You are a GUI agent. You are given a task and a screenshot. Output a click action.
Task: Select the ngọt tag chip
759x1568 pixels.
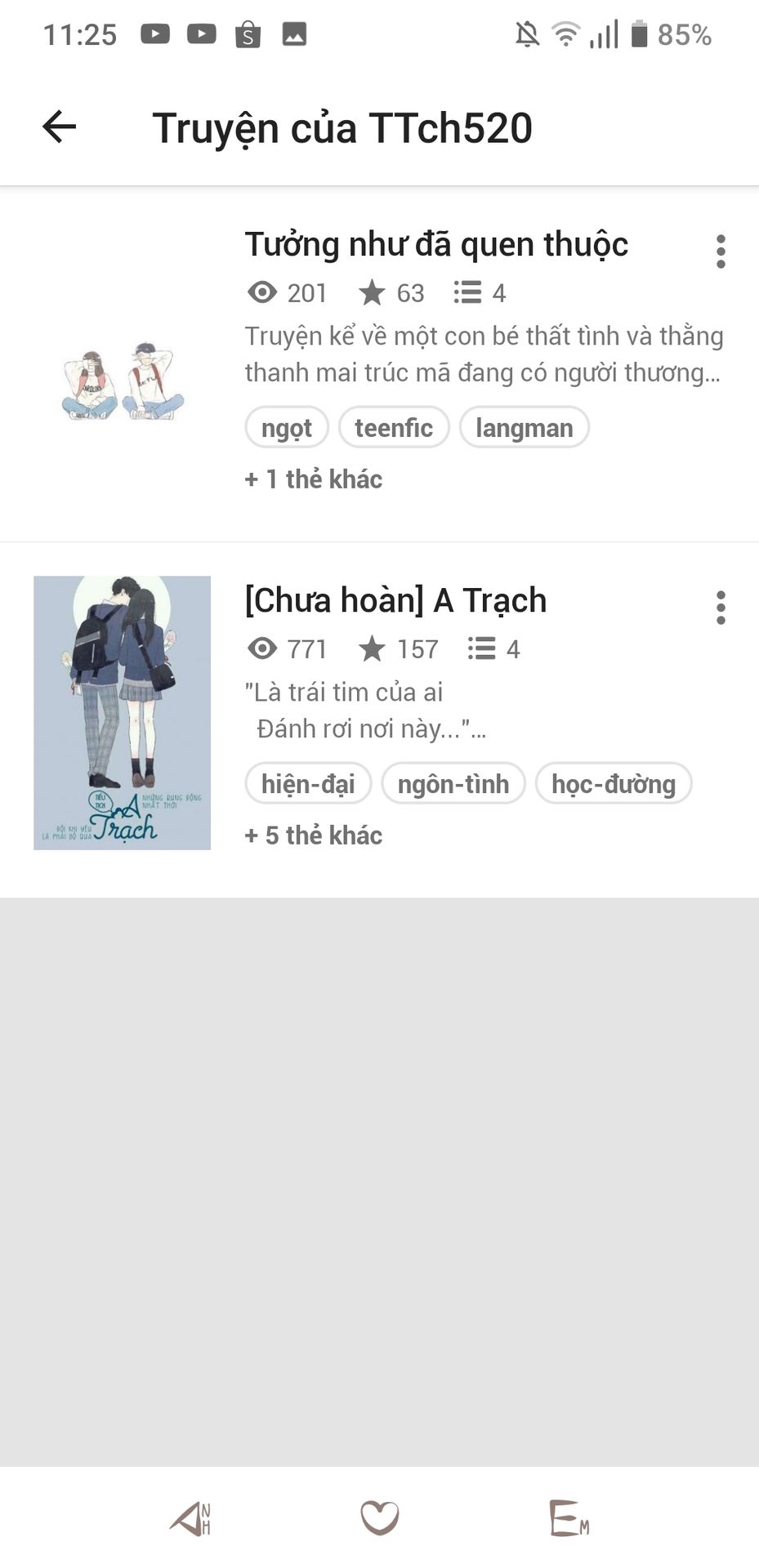(287, 427)
